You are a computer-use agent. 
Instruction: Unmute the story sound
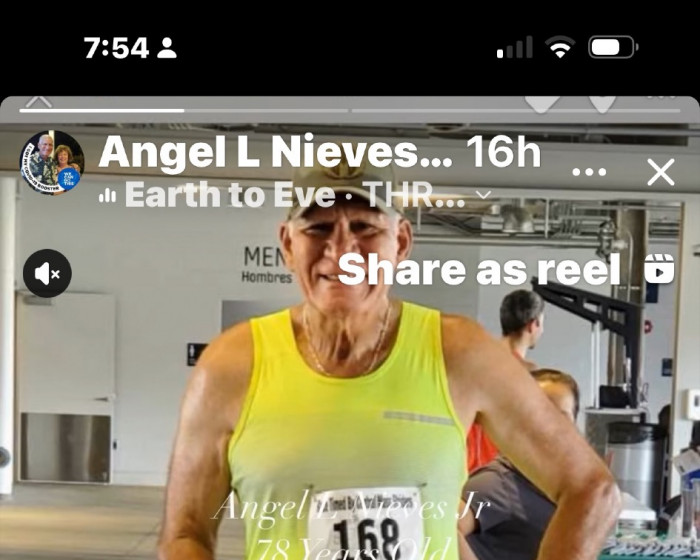click(x=47, y=273)
